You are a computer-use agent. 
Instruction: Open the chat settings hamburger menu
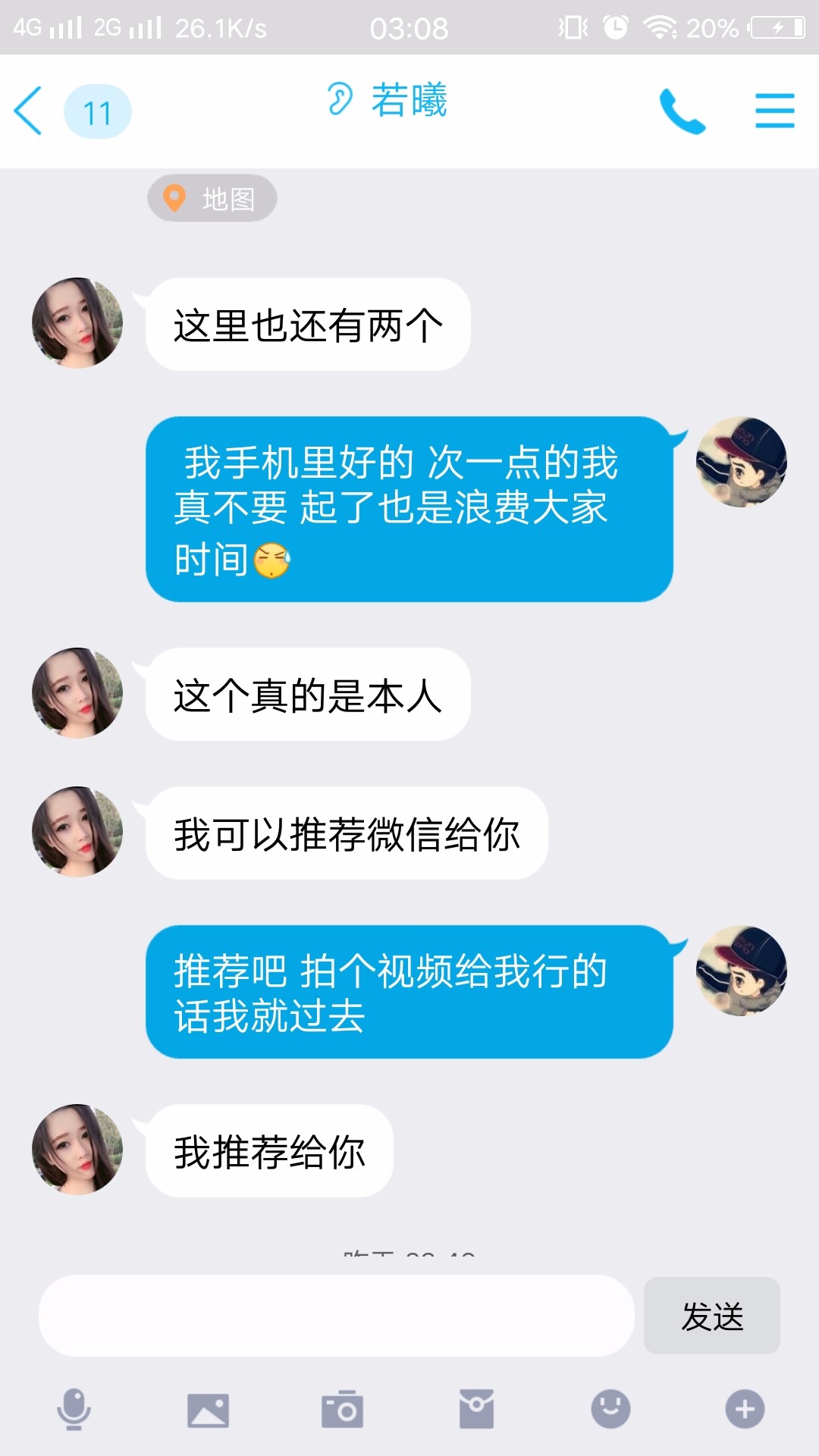point(774,108)
